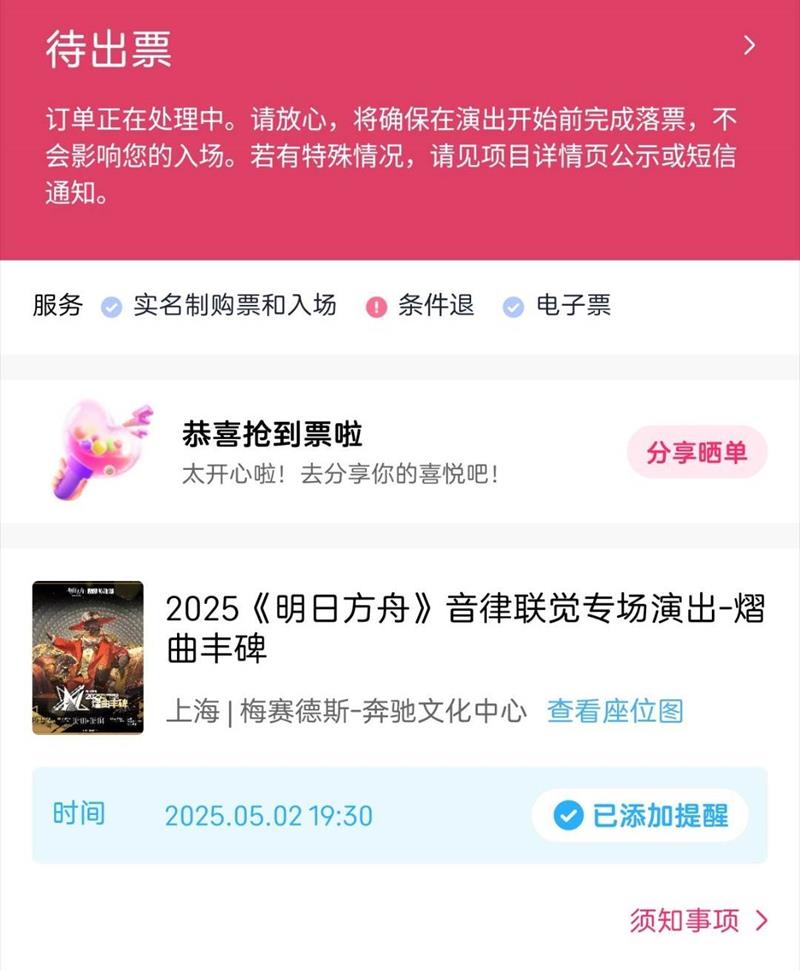Open 须知事项 notice details
Viewport: 800px width, 971px height.
pos(699,921)
